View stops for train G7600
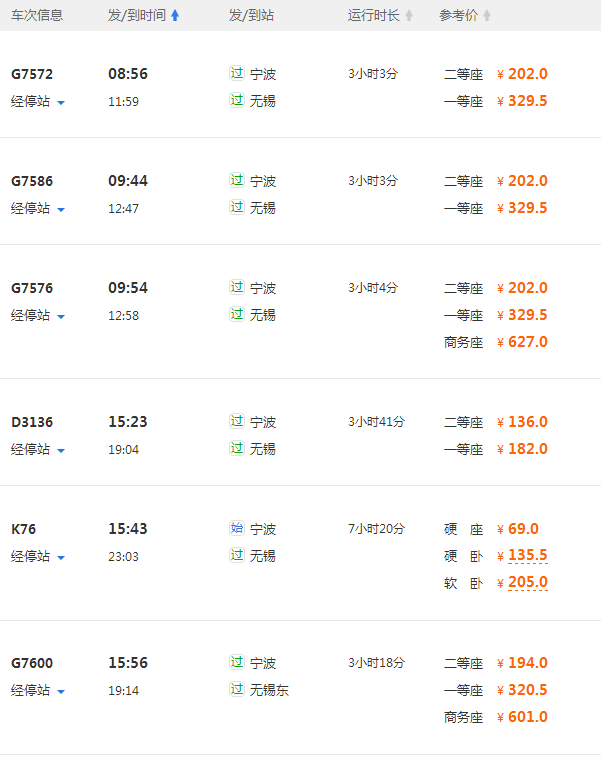The width and height of the screenshot is (601, 764). 38,690
